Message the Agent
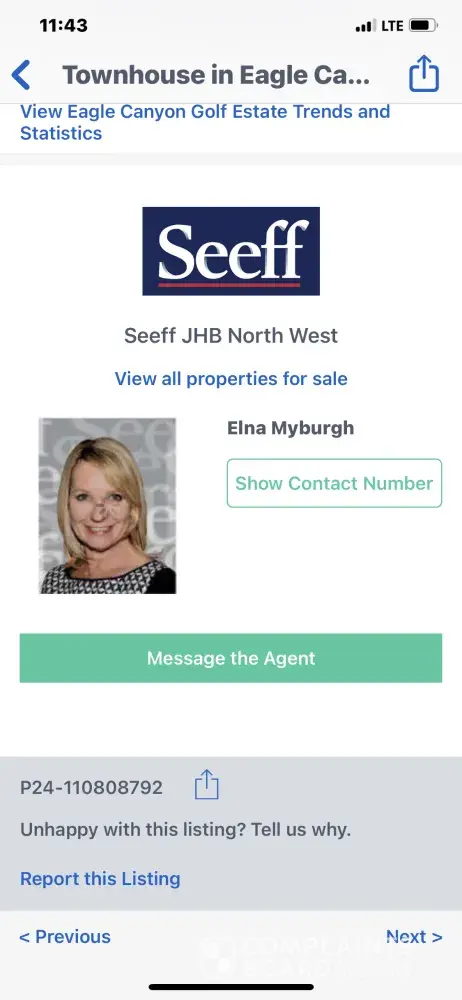 coord(231,658)
